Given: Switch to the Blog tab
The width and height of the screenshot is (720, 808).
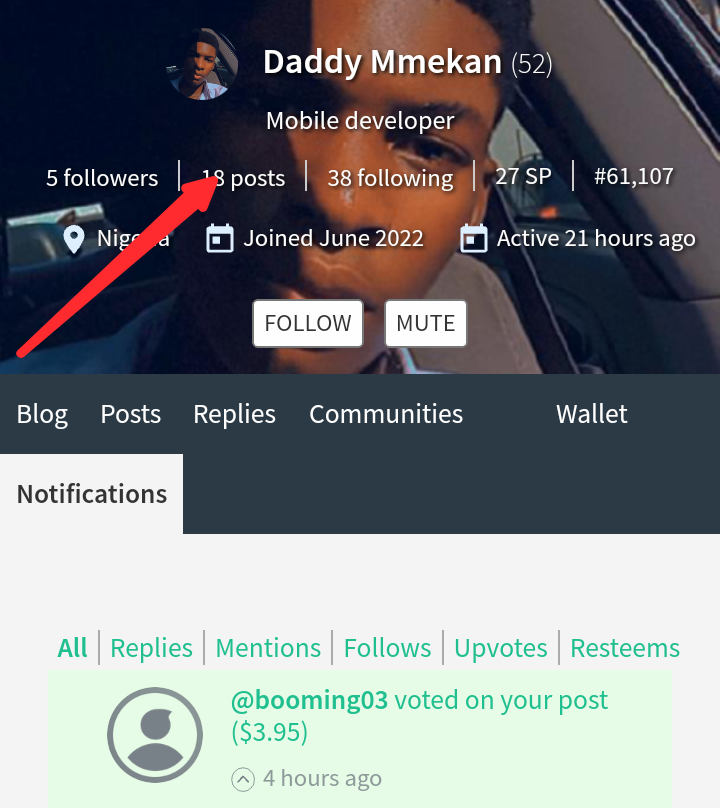Looking at the screenshot, I should [x=42, y=414].
